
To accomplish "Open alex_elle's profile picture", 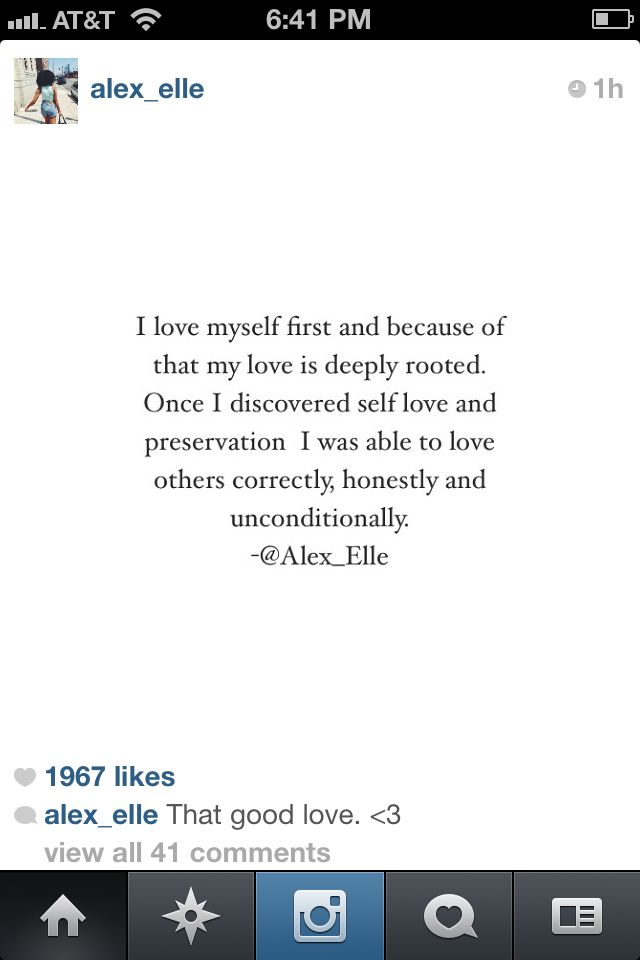I will point(46,91).
